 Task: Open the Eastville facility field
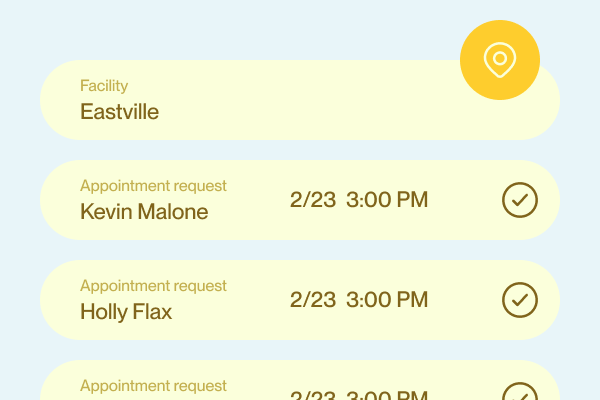(250, 100)
